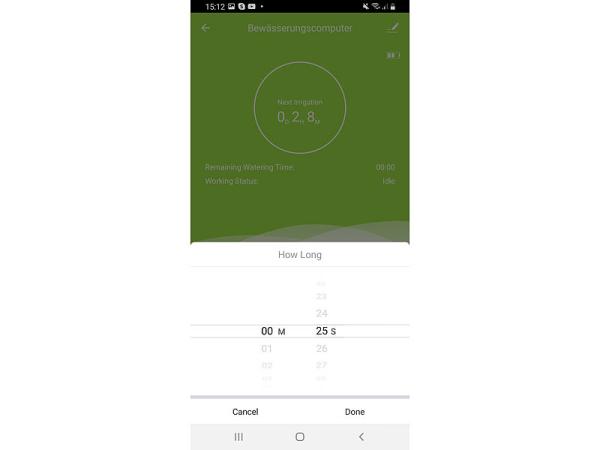Open recent apps from the navigation bar

click(238, 437)
